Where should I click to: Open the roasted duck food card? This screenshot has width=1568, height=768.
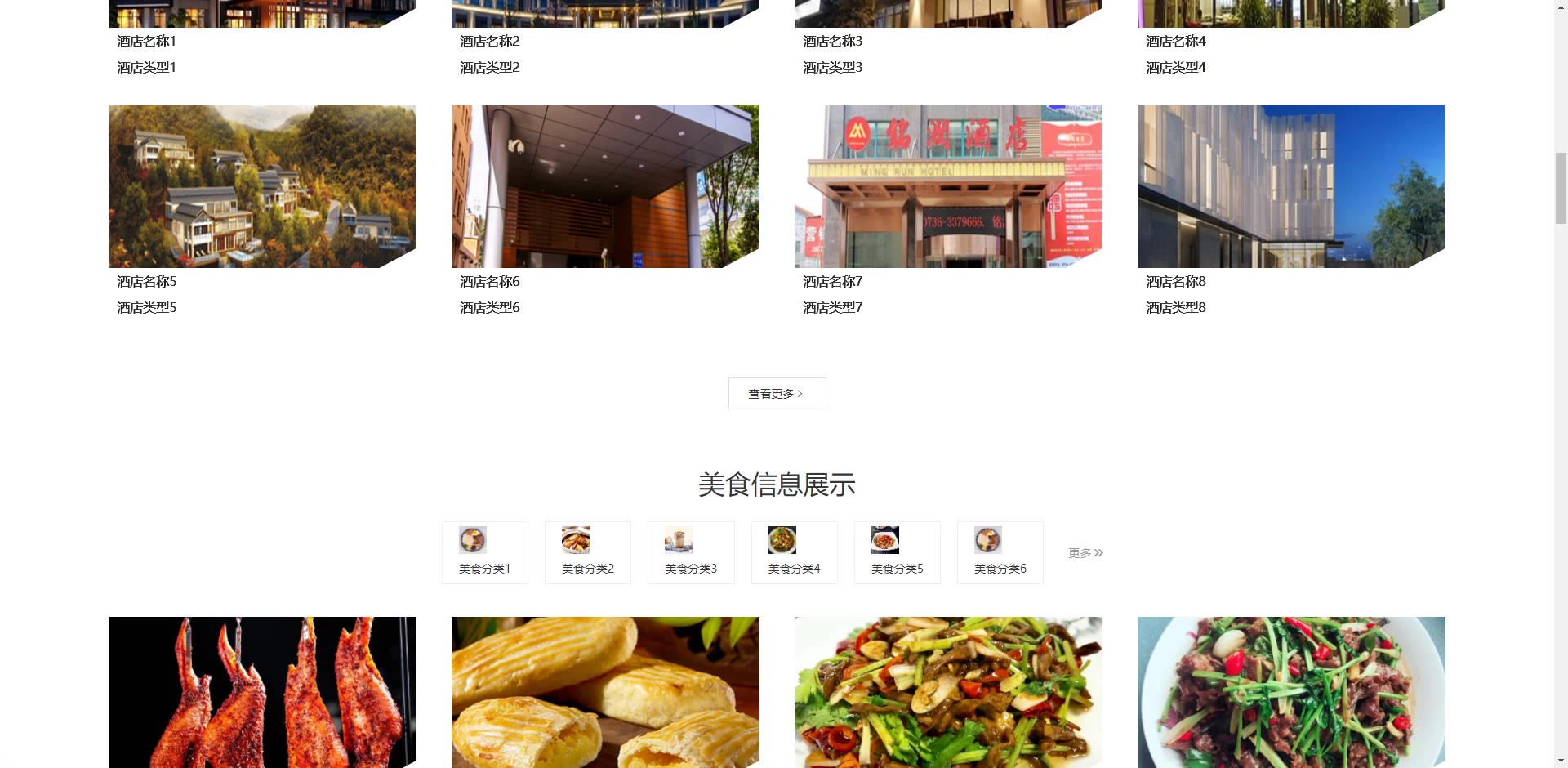(262, 692)
